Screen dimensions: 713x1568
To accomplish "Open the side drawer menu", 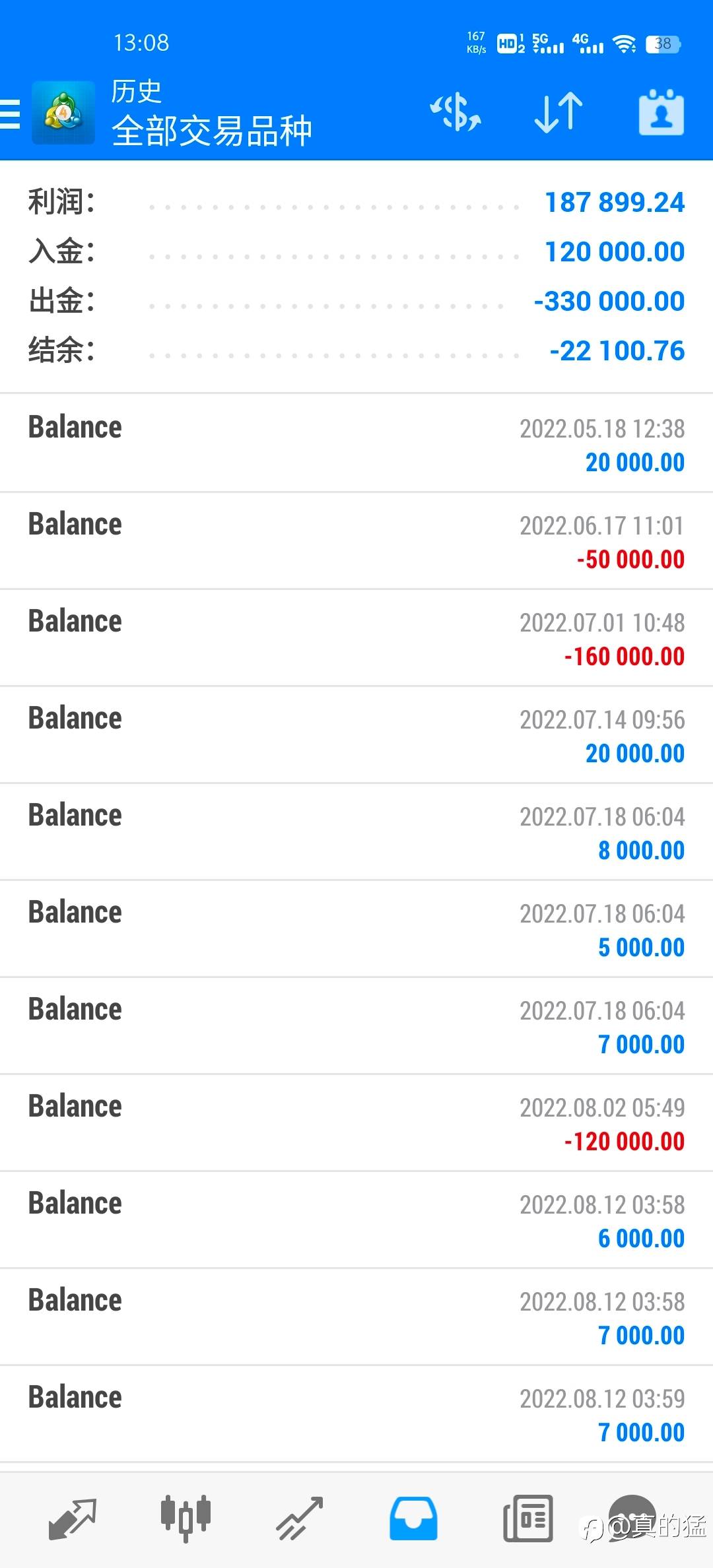I will pos(10,114).
